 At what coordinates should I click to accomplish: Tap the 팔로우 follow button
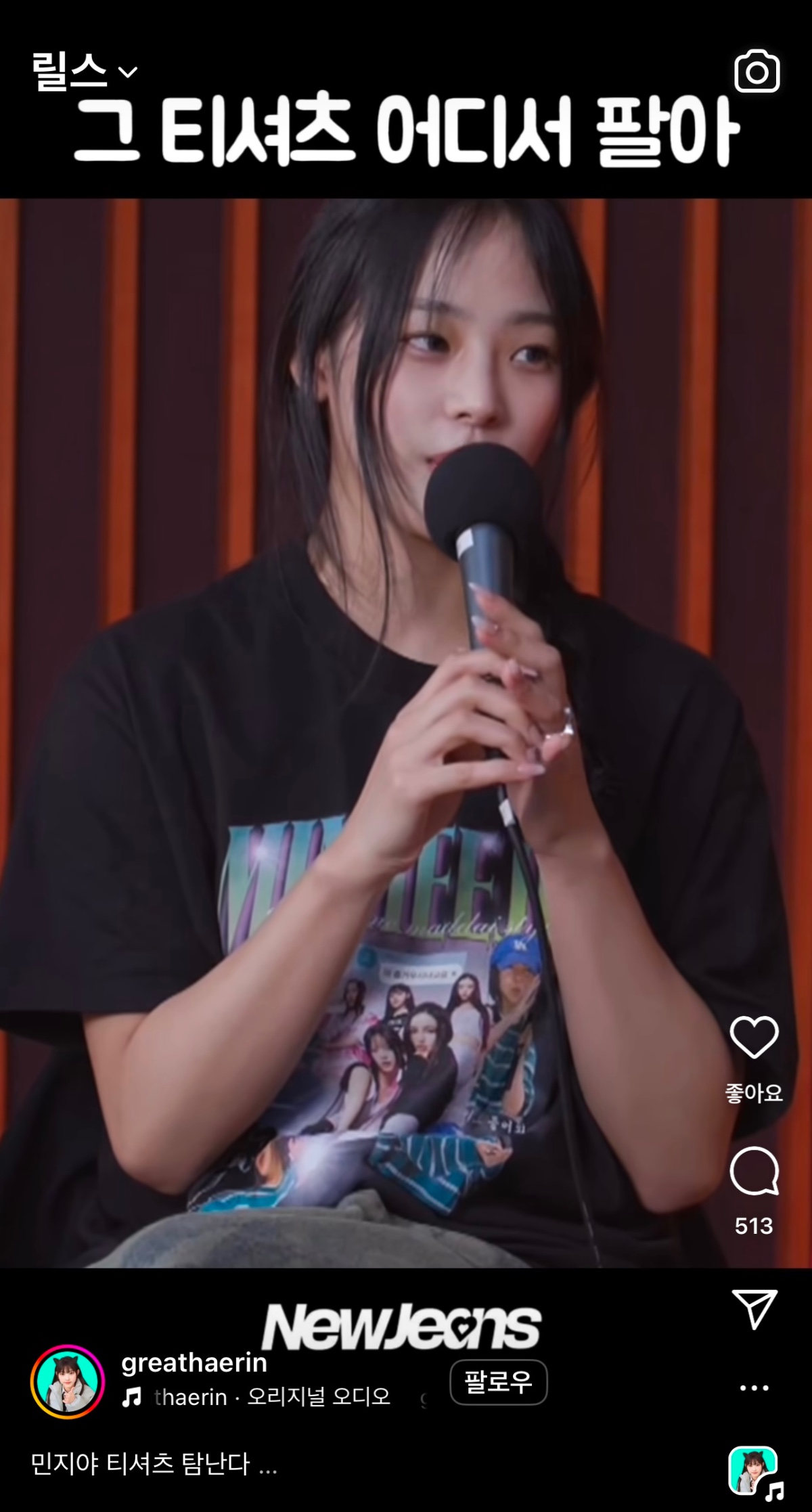coord(499,1382)
